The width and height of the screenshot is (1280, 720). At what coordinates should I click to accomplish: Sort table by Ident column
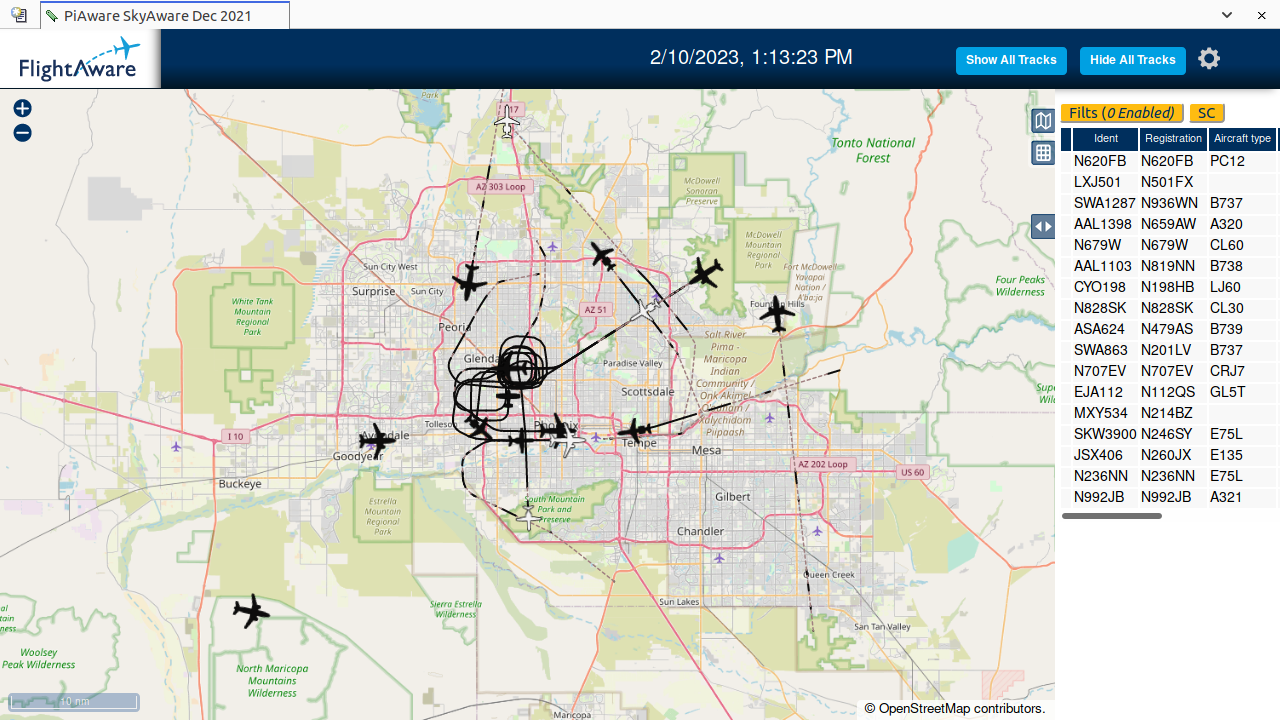[1106, 139]
